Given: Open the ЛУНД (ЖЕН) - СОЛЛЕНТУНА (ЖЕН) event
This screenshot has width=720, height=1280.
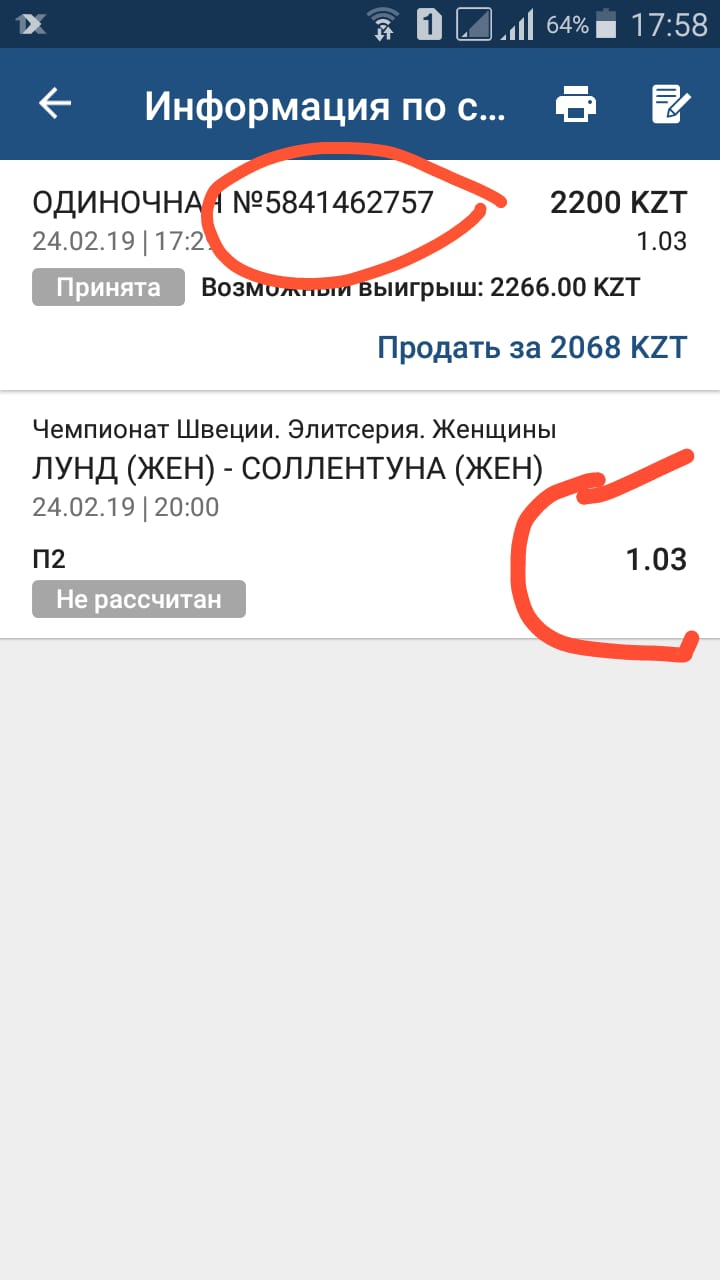Looking at the screenshot, I should click(288, 468).
